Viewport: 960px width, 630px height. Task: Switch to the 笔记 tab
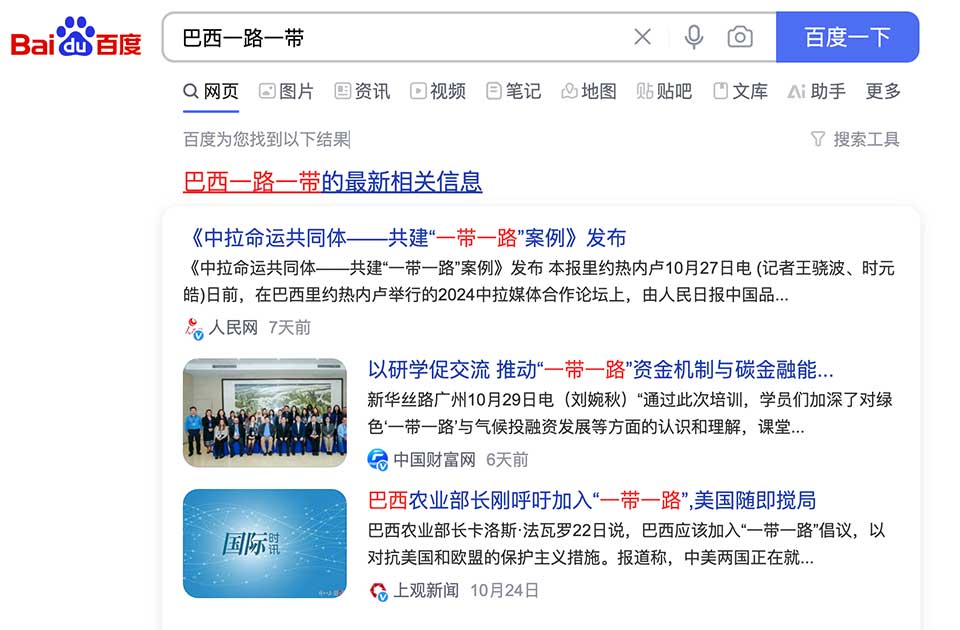click(513, 91)
